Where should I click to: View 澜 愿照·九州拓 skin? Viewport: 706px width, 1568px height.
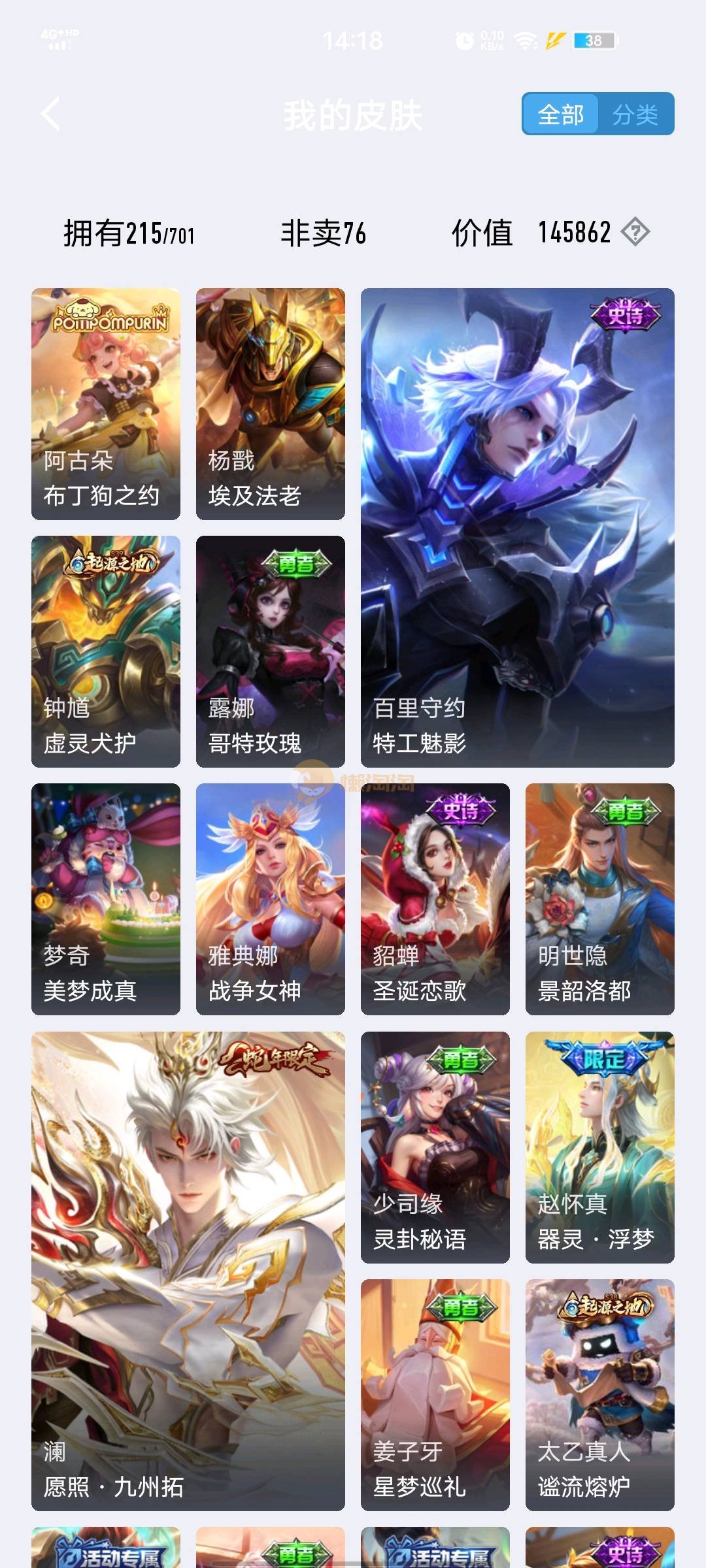point(188,1271)
